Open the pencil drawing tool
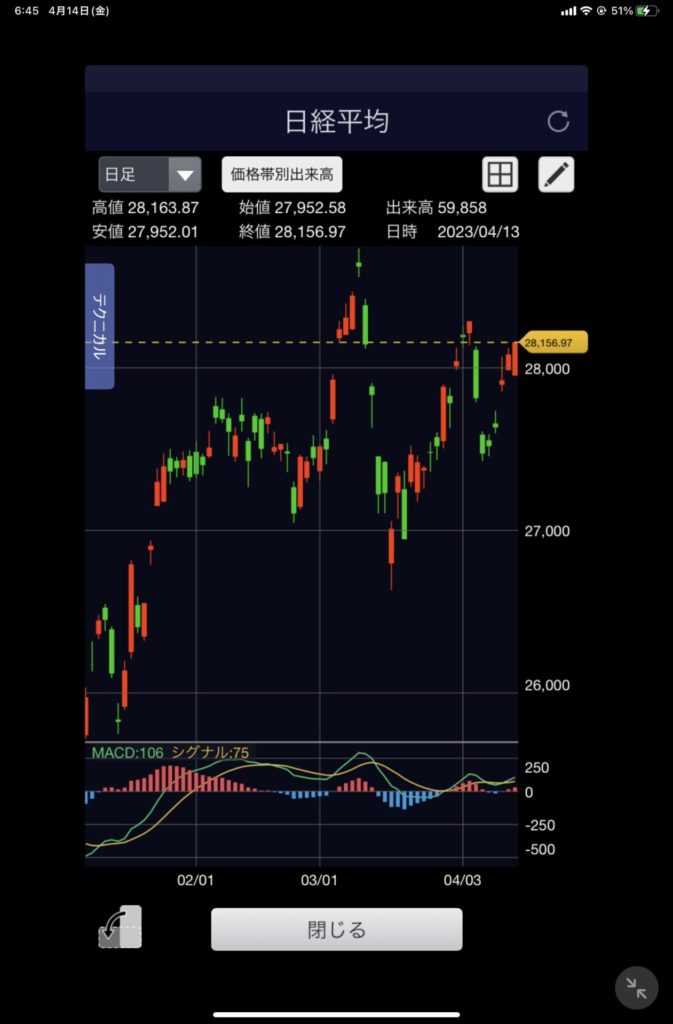Image resolution: width=673 pixels, height=1024 pixels. [x=557, y=175]
